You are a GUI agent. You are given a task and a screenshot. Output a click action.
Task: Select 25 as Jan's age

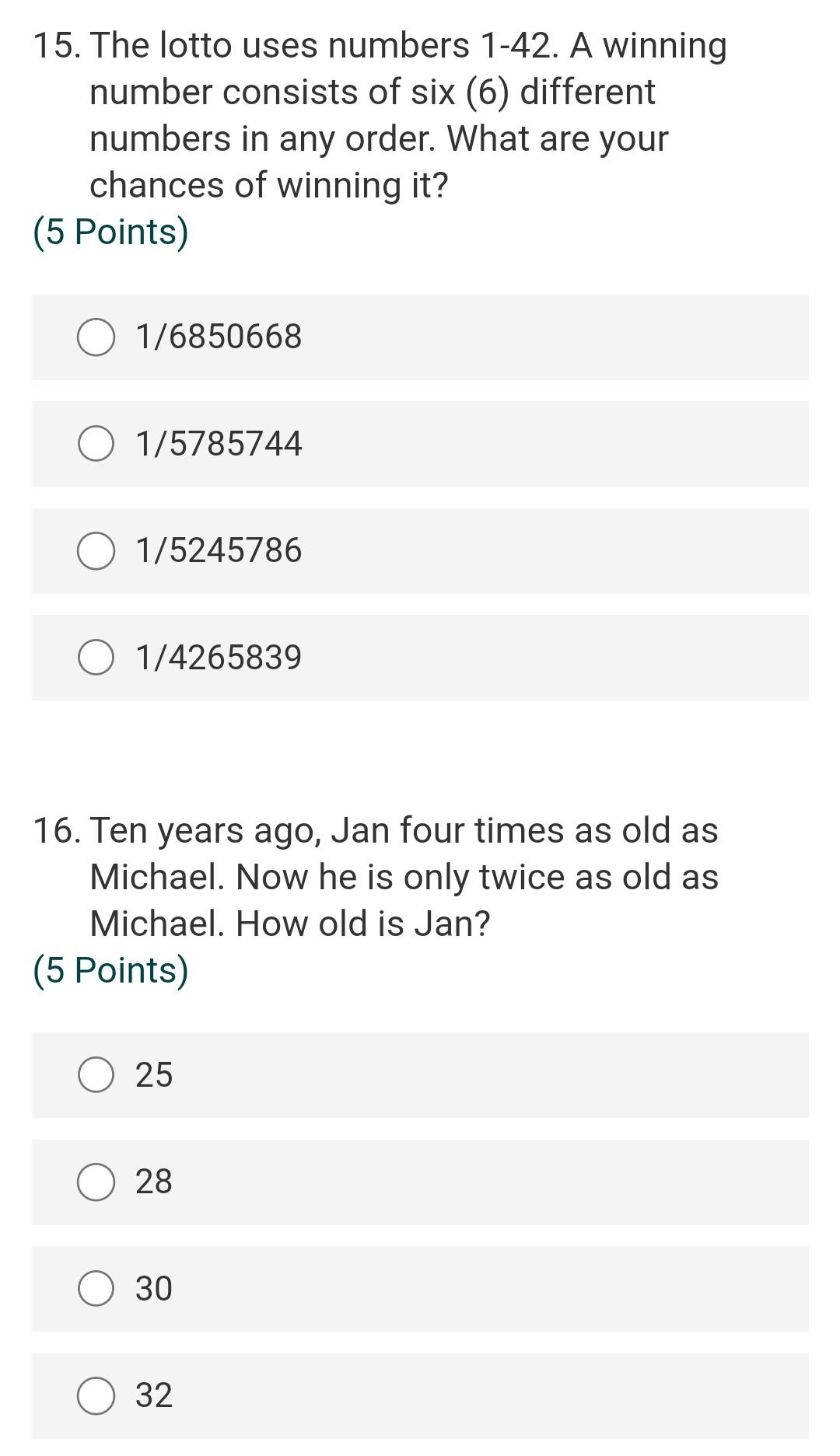tap(420, 1075)
